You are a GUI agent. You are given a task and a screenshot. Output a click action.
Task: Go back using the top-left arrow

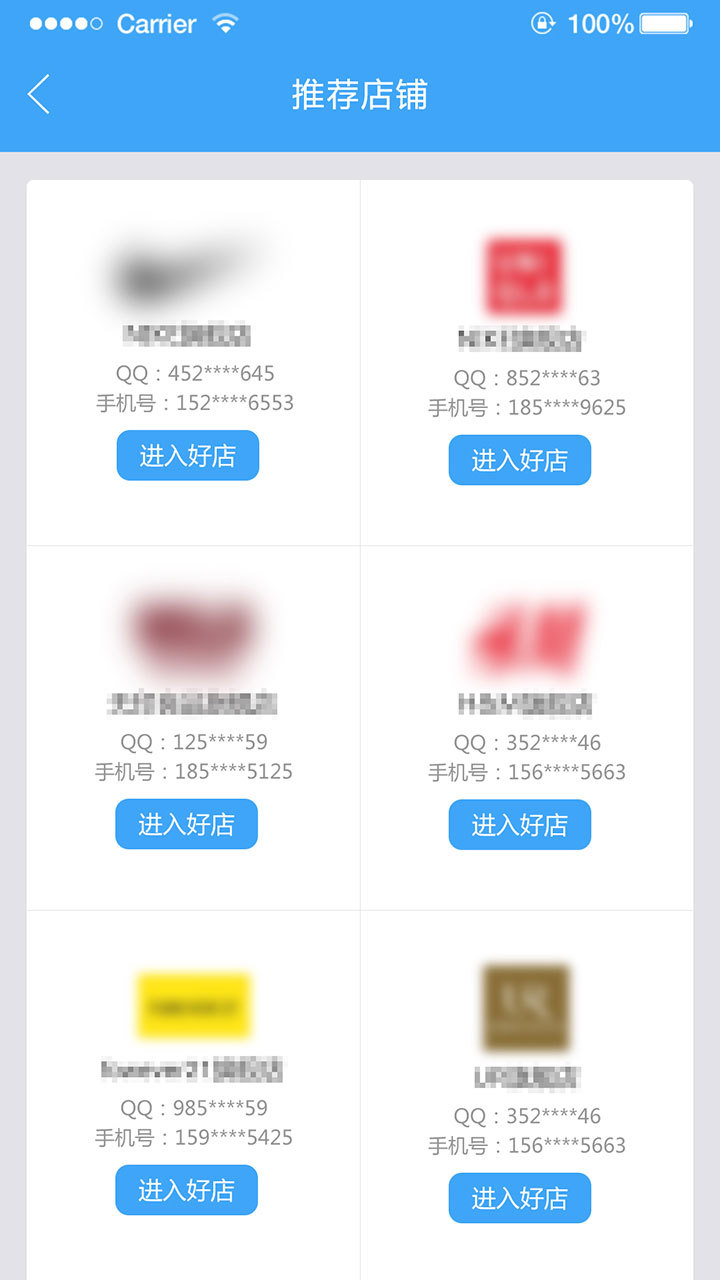39,95
